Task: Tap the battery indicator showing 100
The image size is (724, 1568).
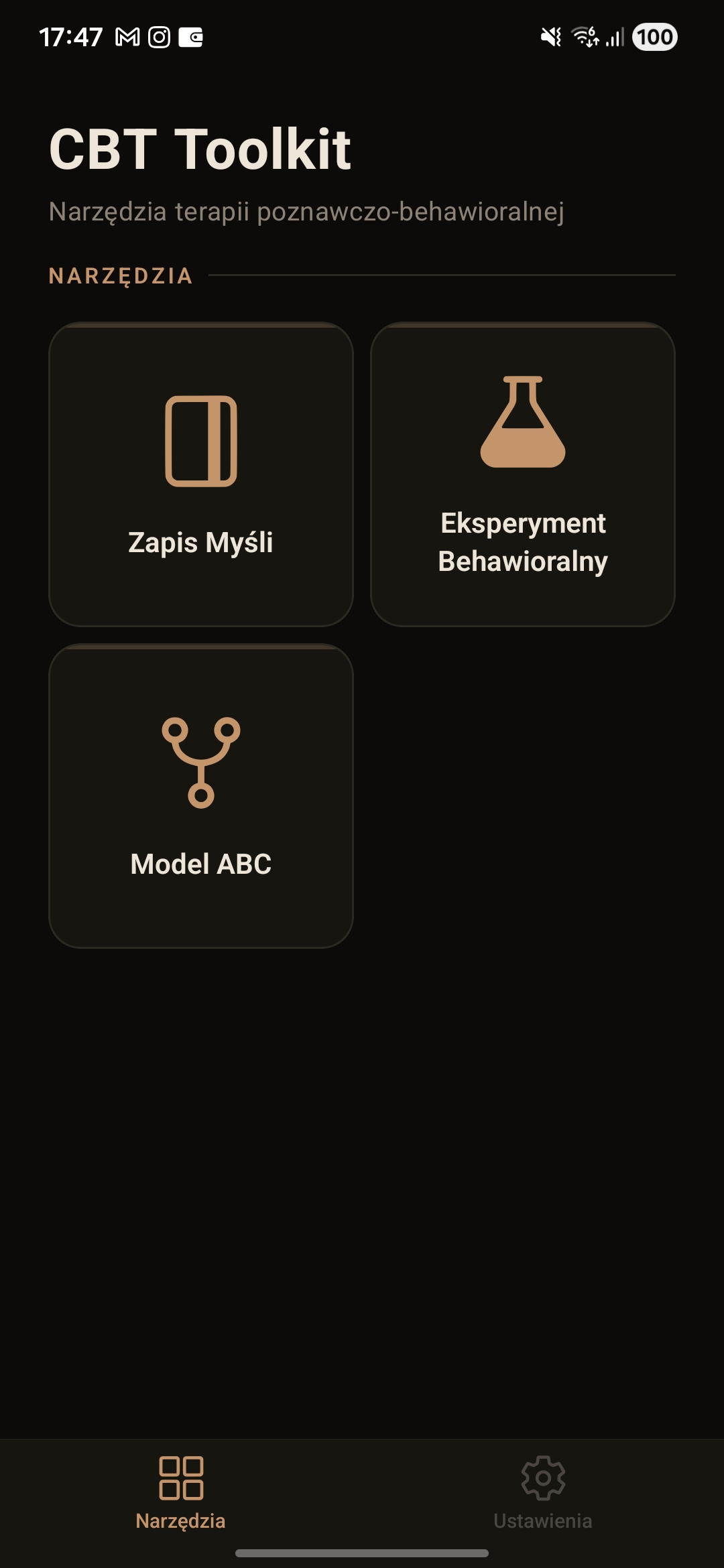Action: [656, 38]
